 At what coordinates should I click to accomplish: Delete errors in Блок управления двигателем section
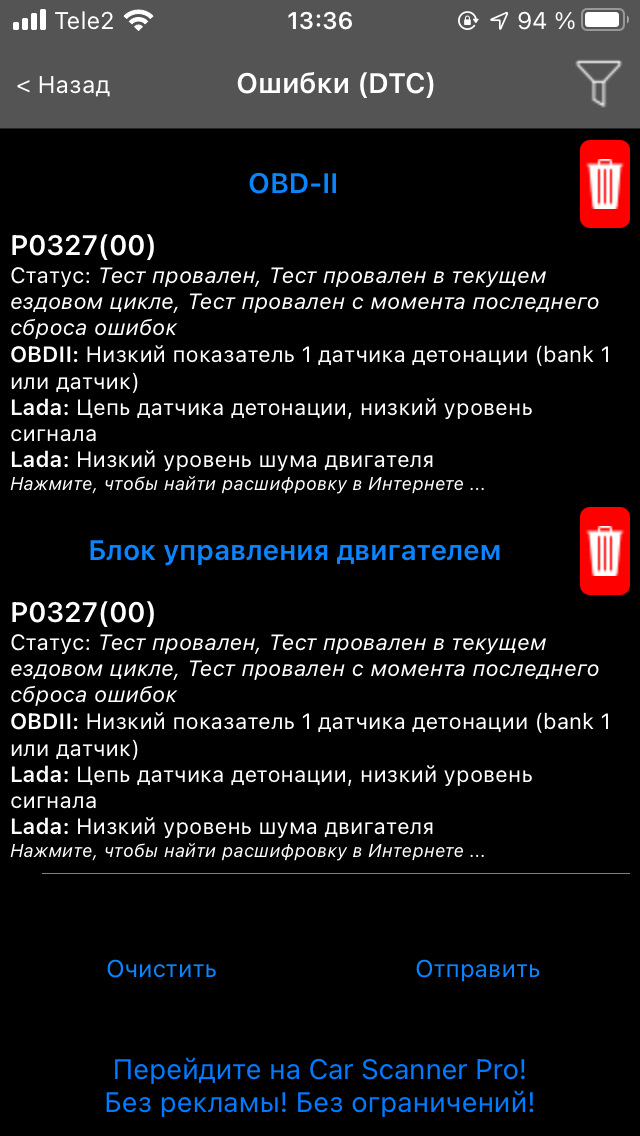click(605, 550)
